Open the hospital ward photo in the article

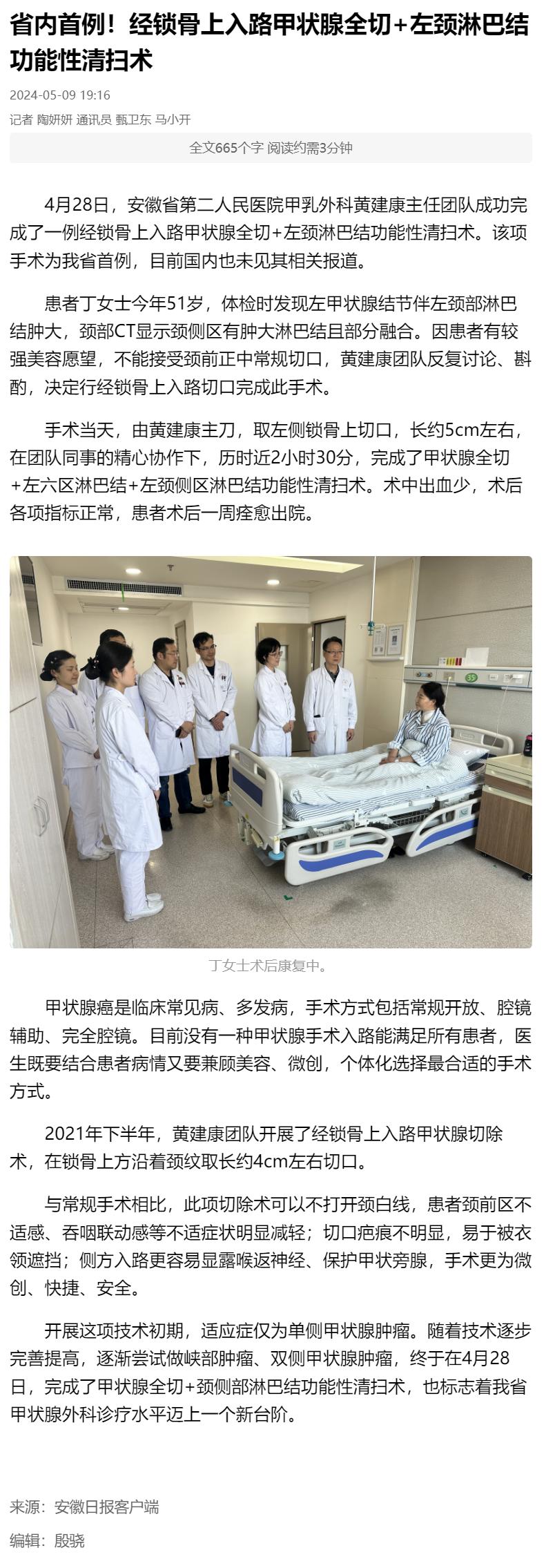pyautogui.click(x=271, y=752)
